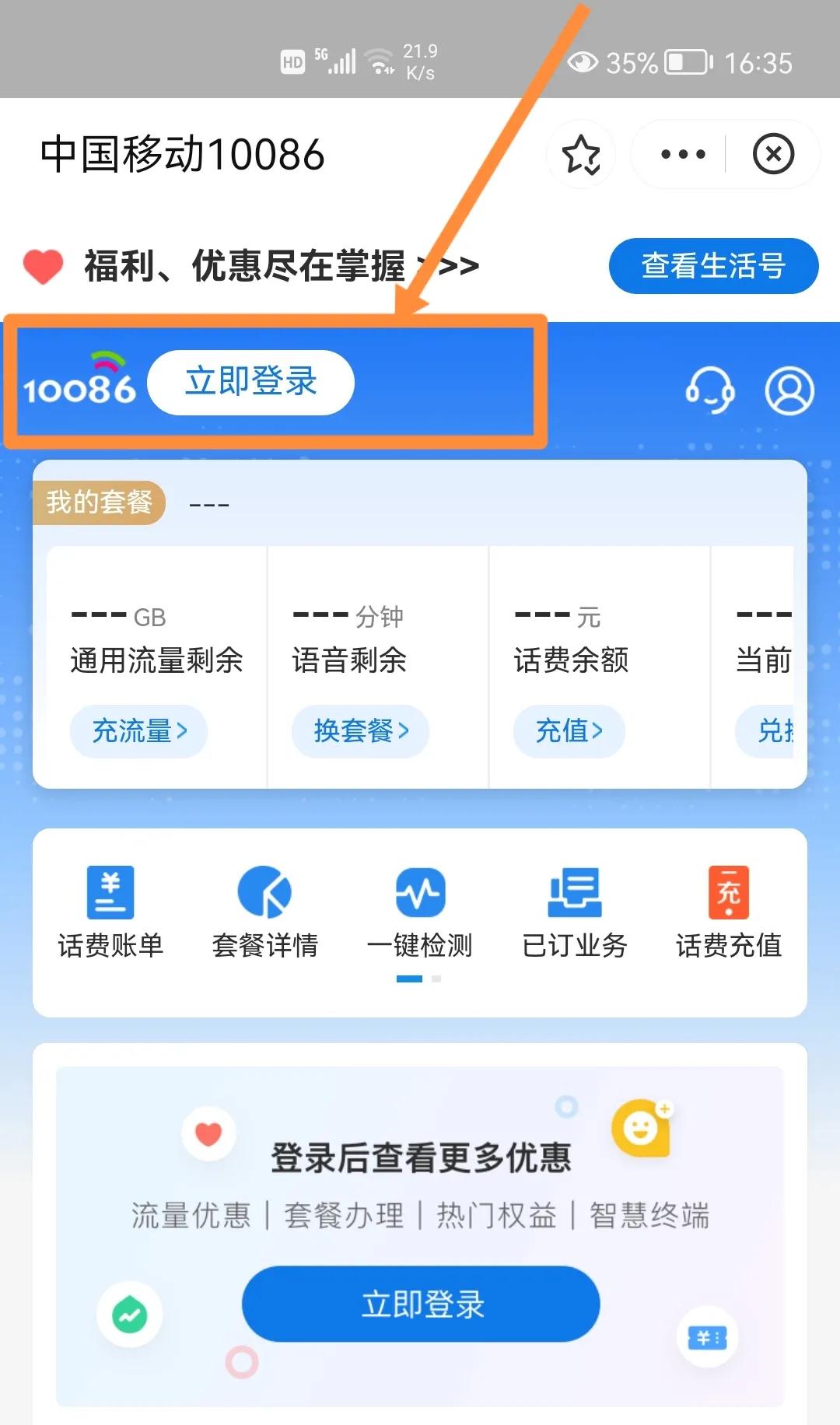Tap the carousel pagination indicator dots

pyautogui.click(x=420, y=979)
